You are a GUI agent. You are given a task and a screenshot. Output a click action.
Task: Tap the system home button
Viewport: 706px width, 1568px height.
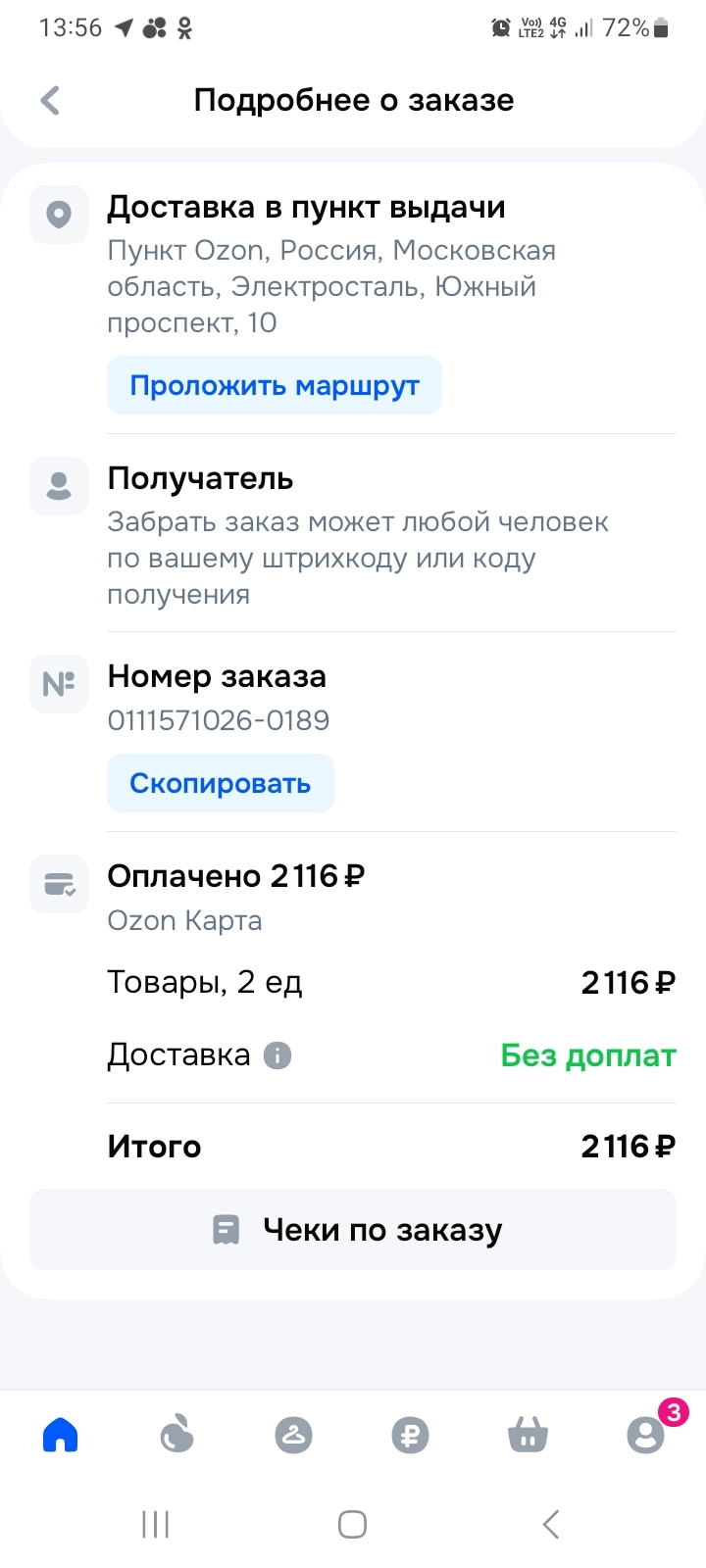[352, 1524]
